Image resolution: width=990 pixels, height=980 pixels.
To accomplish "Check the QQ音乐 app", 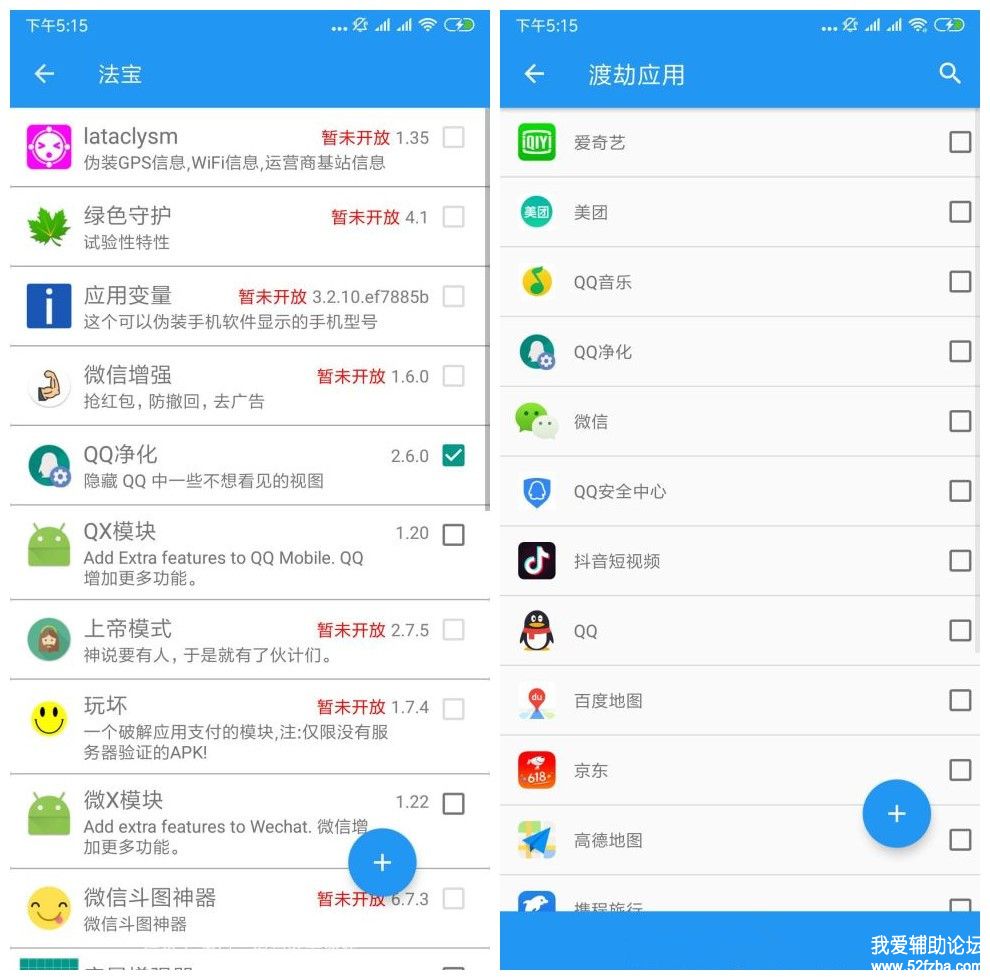I will point(960,282).
